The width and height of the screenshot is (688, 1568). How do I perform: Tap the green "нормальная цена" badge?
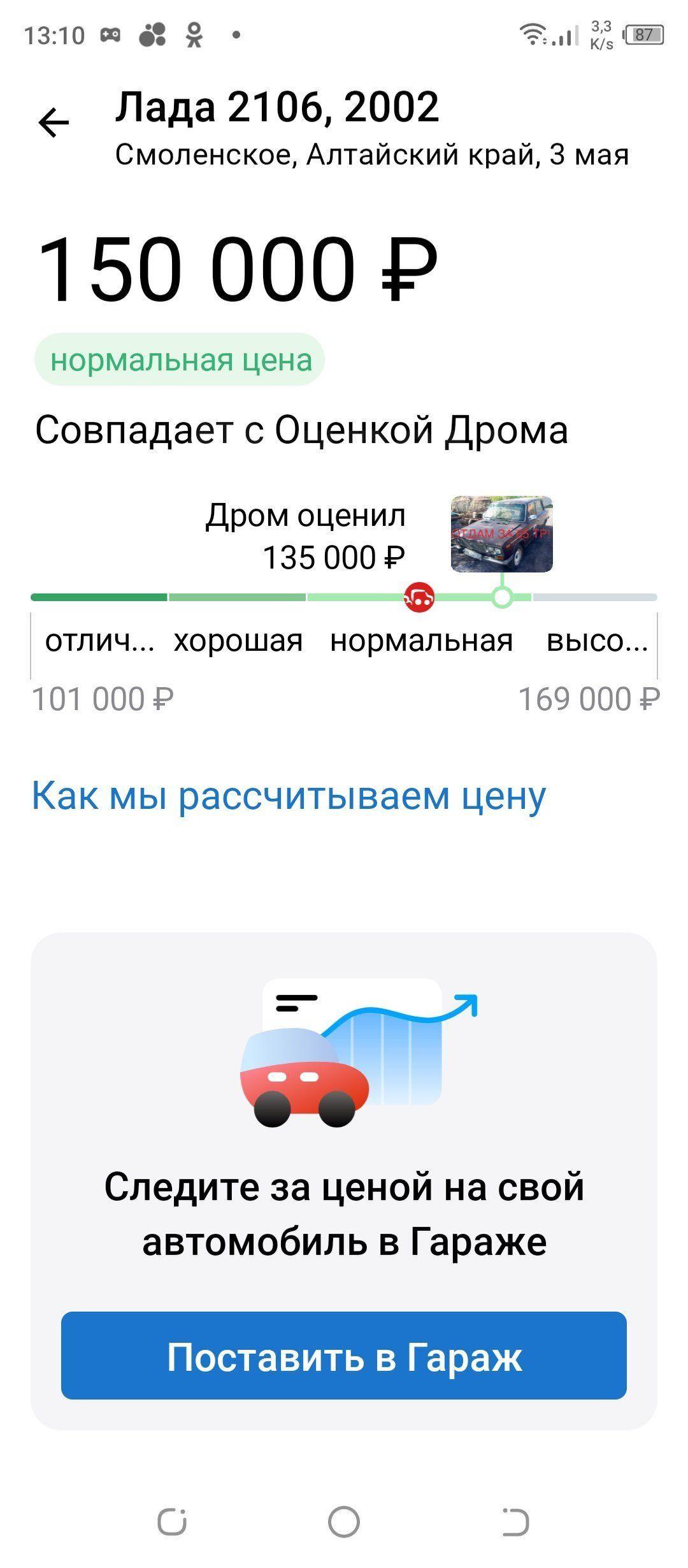tap(180, 360)
